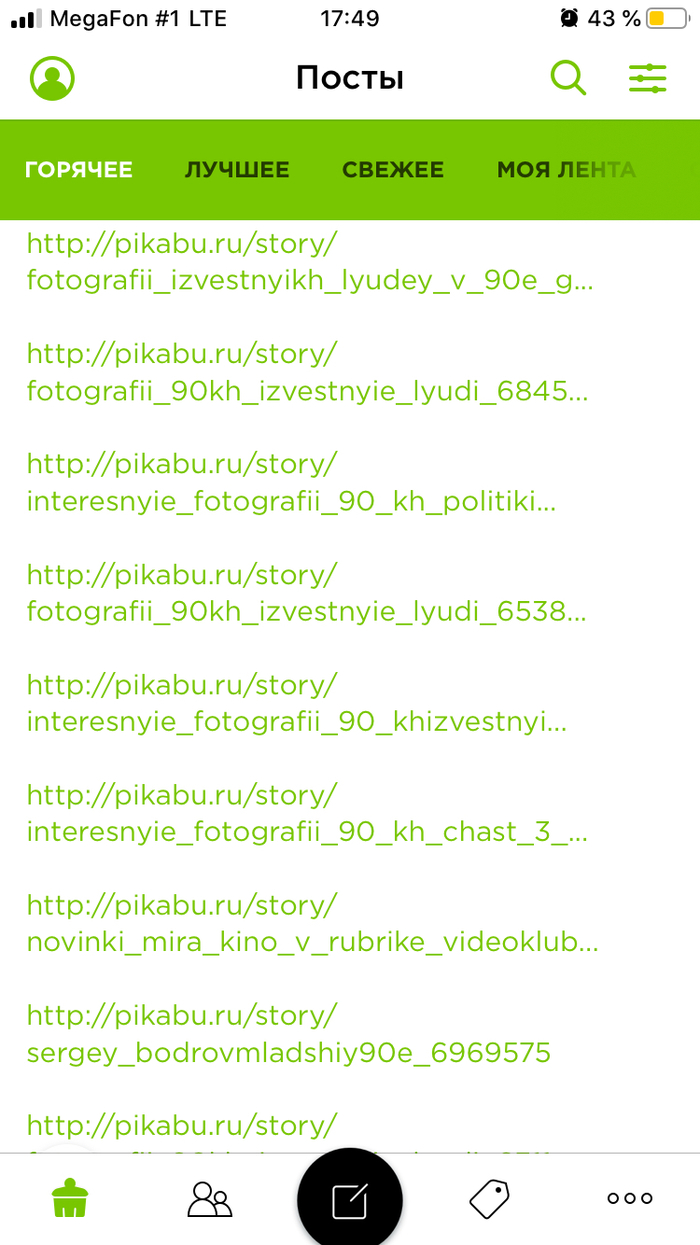Open the communities people tab
700x1245 pixels.
coord(210,1198)
